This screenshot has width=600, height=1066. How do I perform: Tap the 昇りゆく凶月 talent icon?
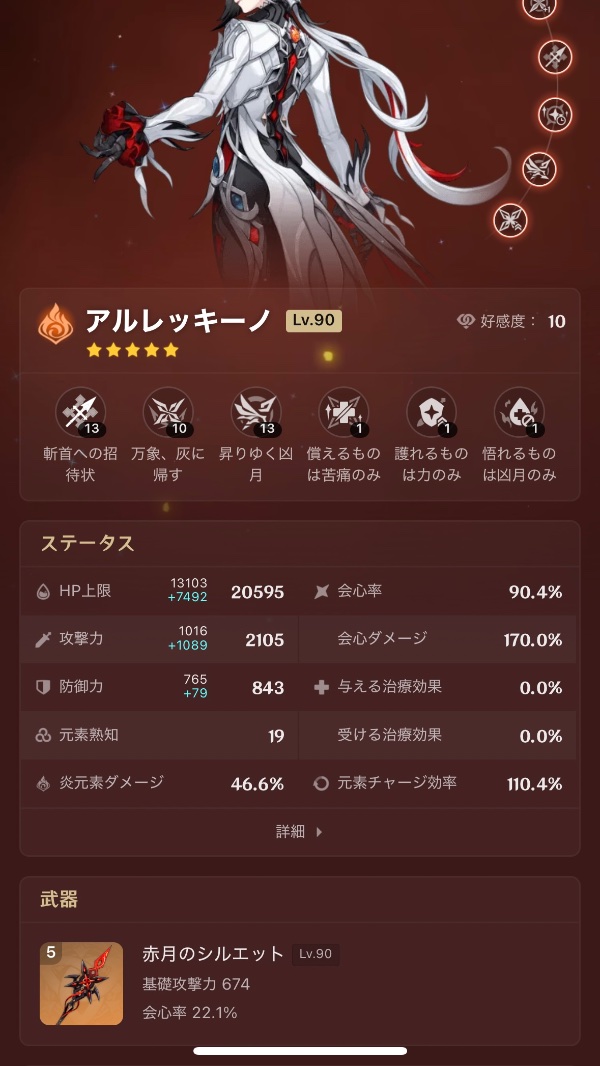[256, 412]
